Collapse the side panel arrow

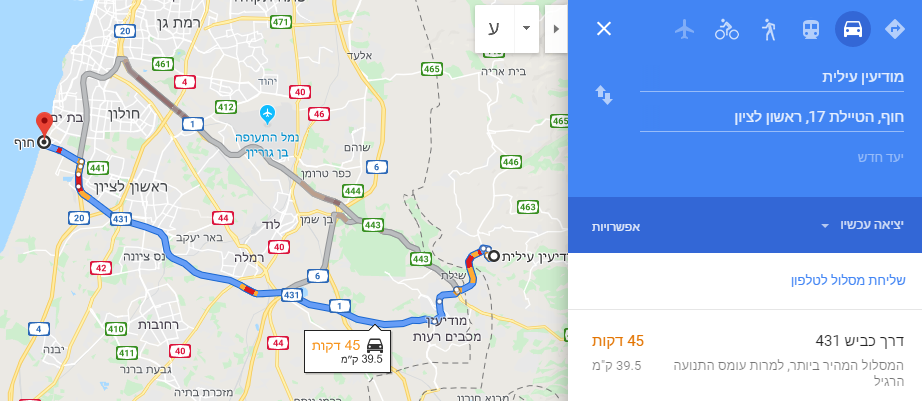point(557,27)
